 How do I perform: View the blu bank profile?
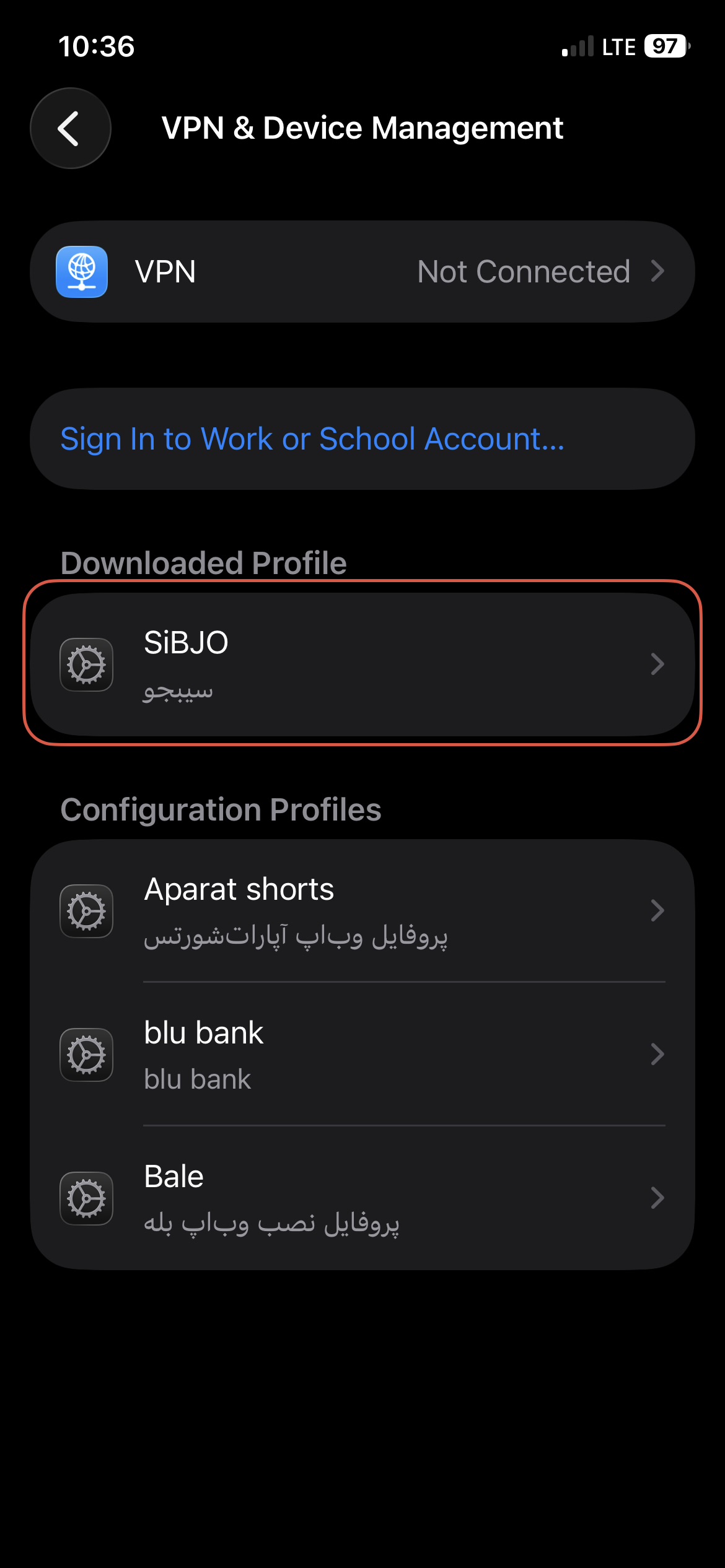click(x=362, y=1054)
